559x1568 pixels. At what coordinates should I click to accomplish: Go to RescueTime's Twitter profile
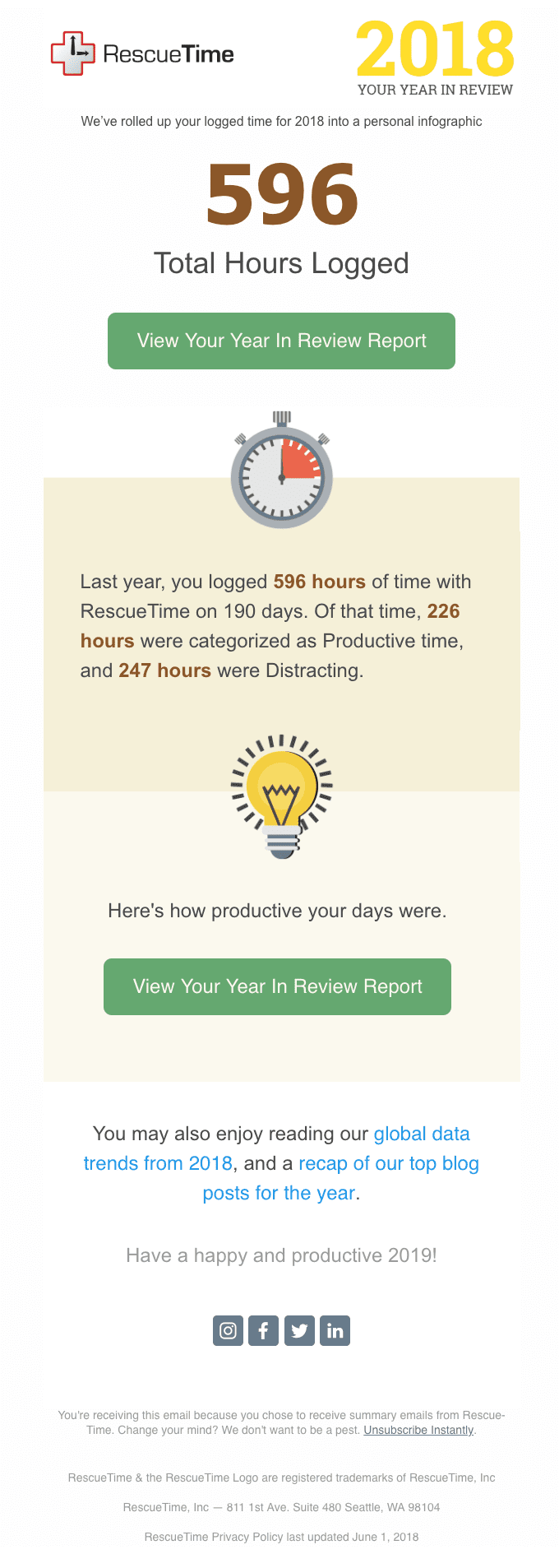click(x=299, y=1330)
